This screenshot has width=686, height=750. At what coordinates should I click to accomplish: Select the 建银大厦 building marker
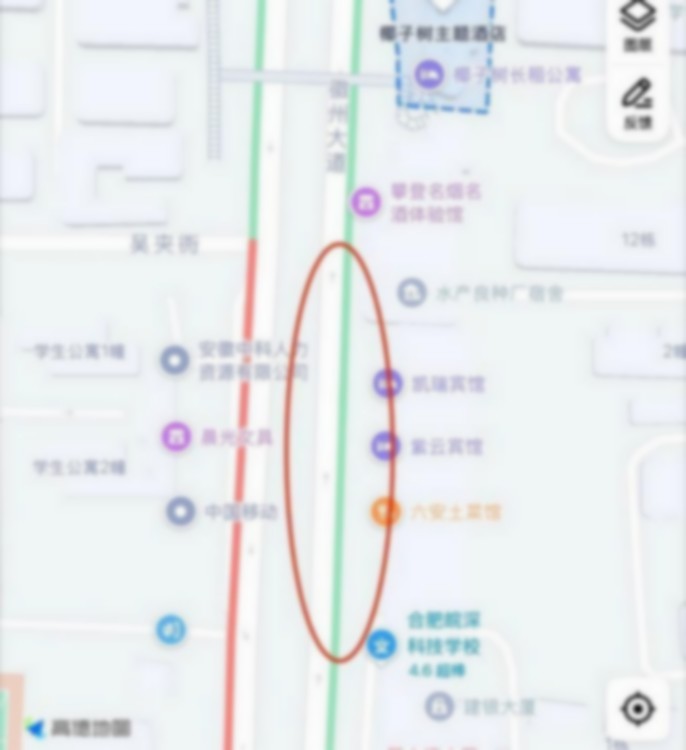click(x=440, y=707)
